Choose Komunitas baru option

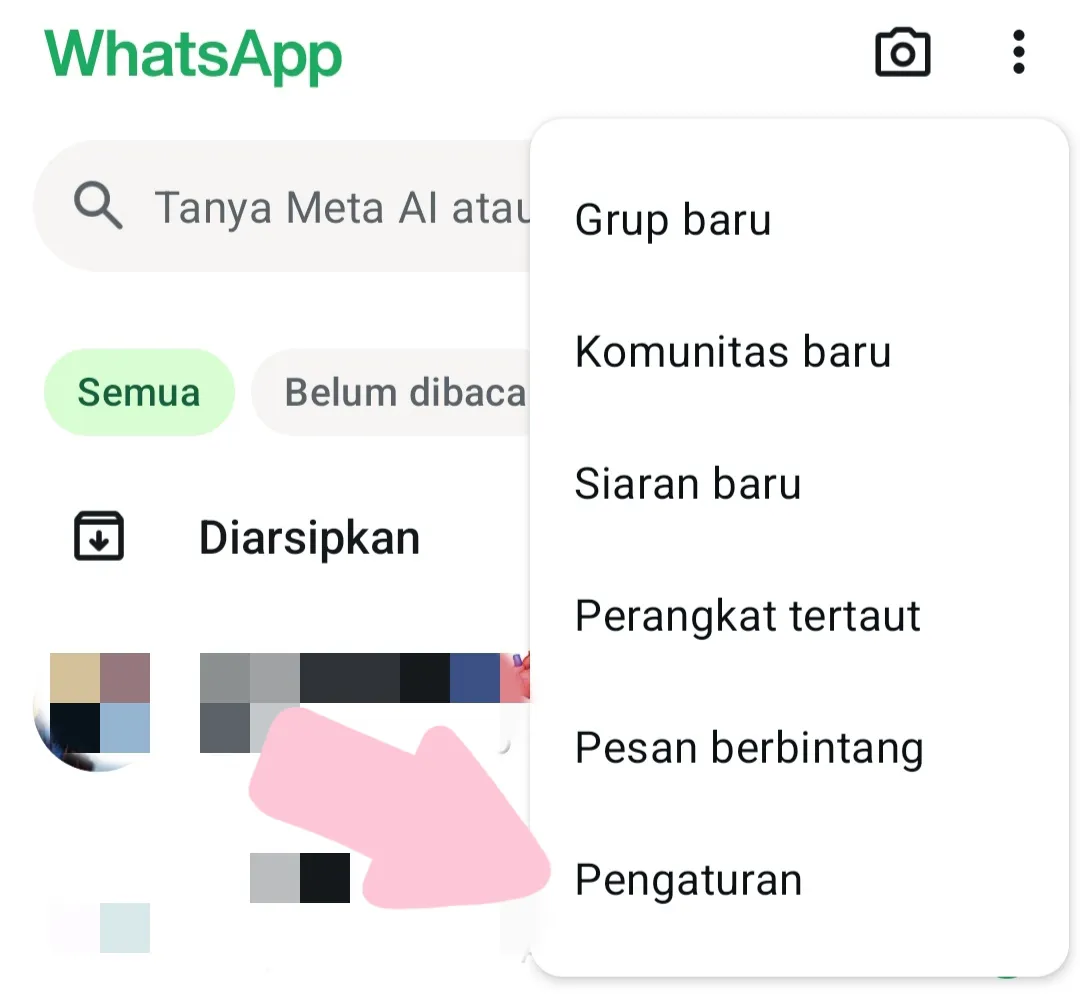coord(732,352)
